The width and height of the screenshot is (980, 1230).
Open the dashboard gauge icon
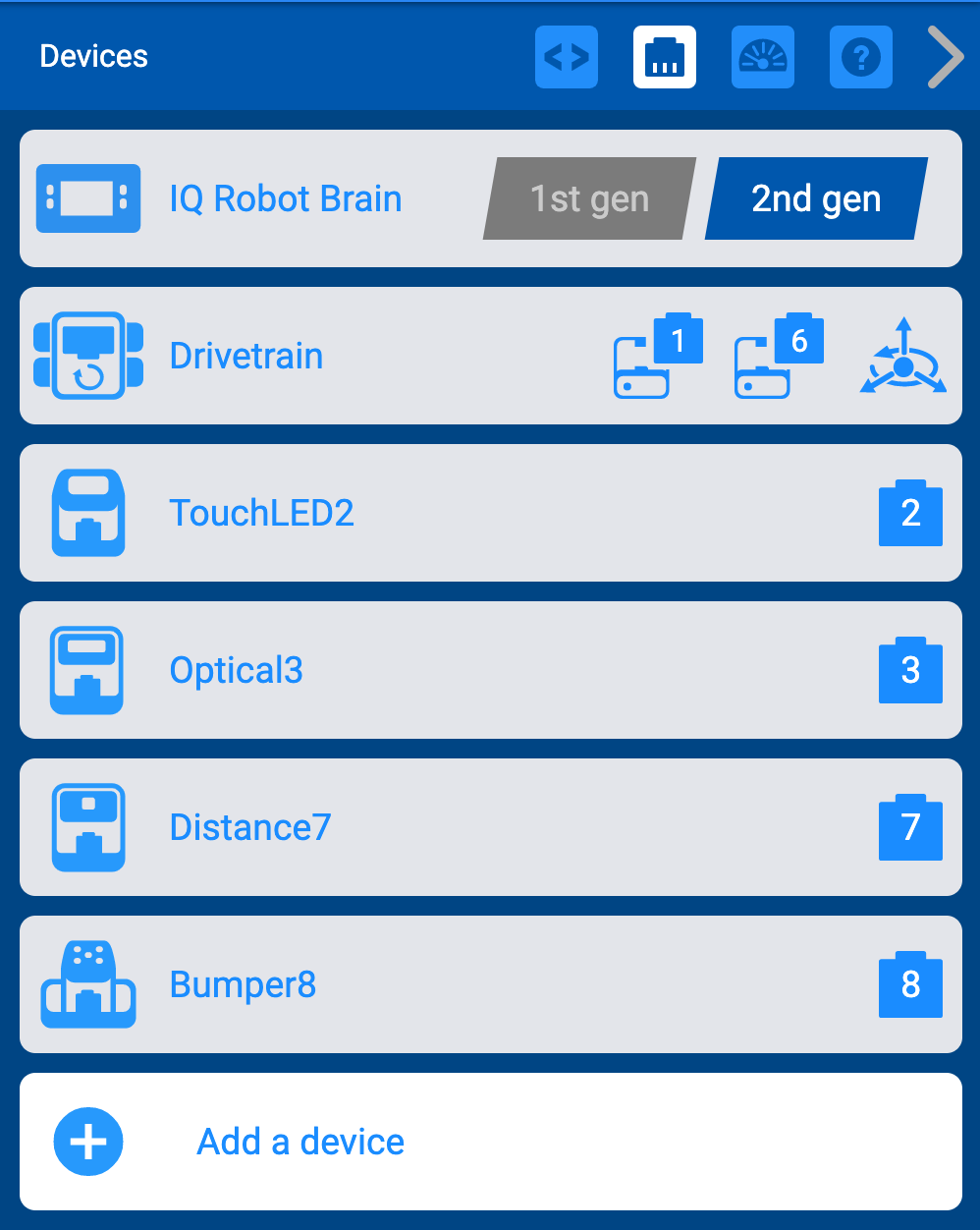762,57
